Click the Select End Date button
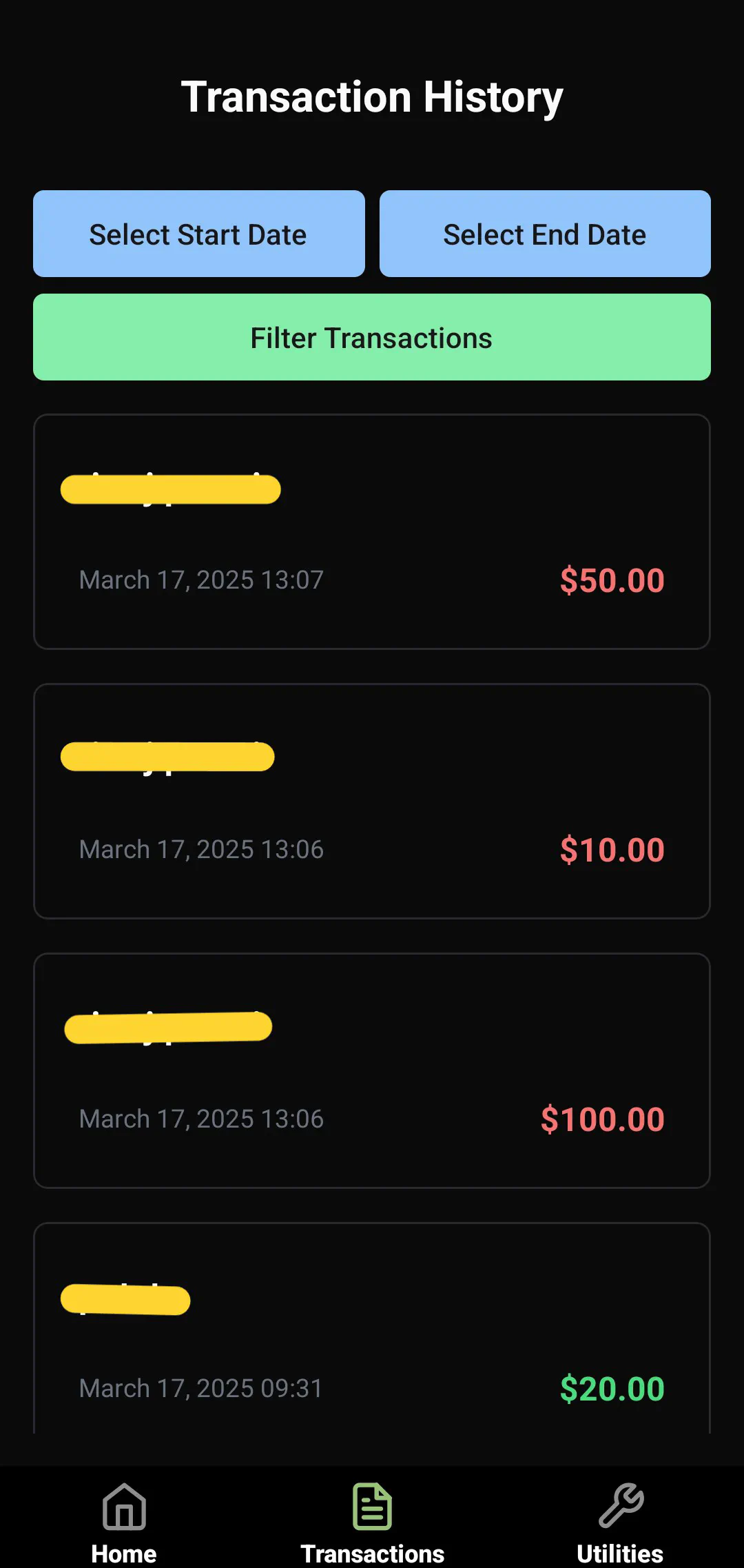The width and height of the screenshot is (744, 1568). pyautogui.click(x=544, y=234)
